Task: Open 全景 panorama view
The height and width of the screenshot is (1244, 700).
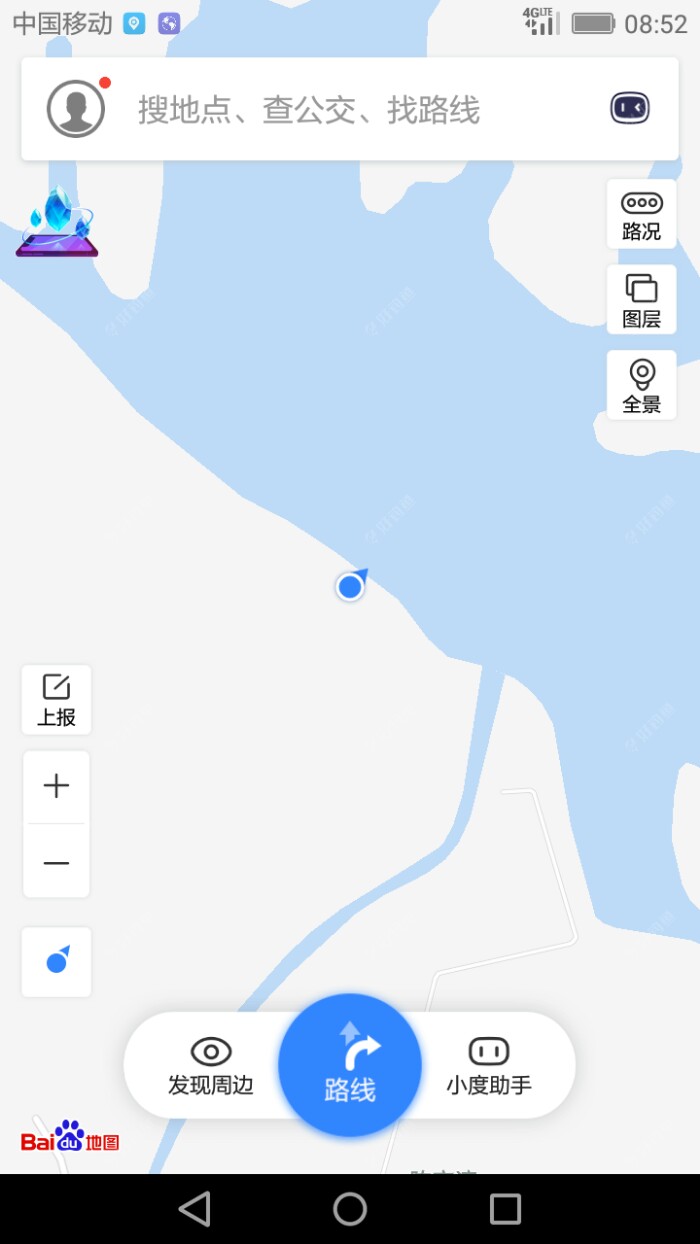Action: pos(641,386)
